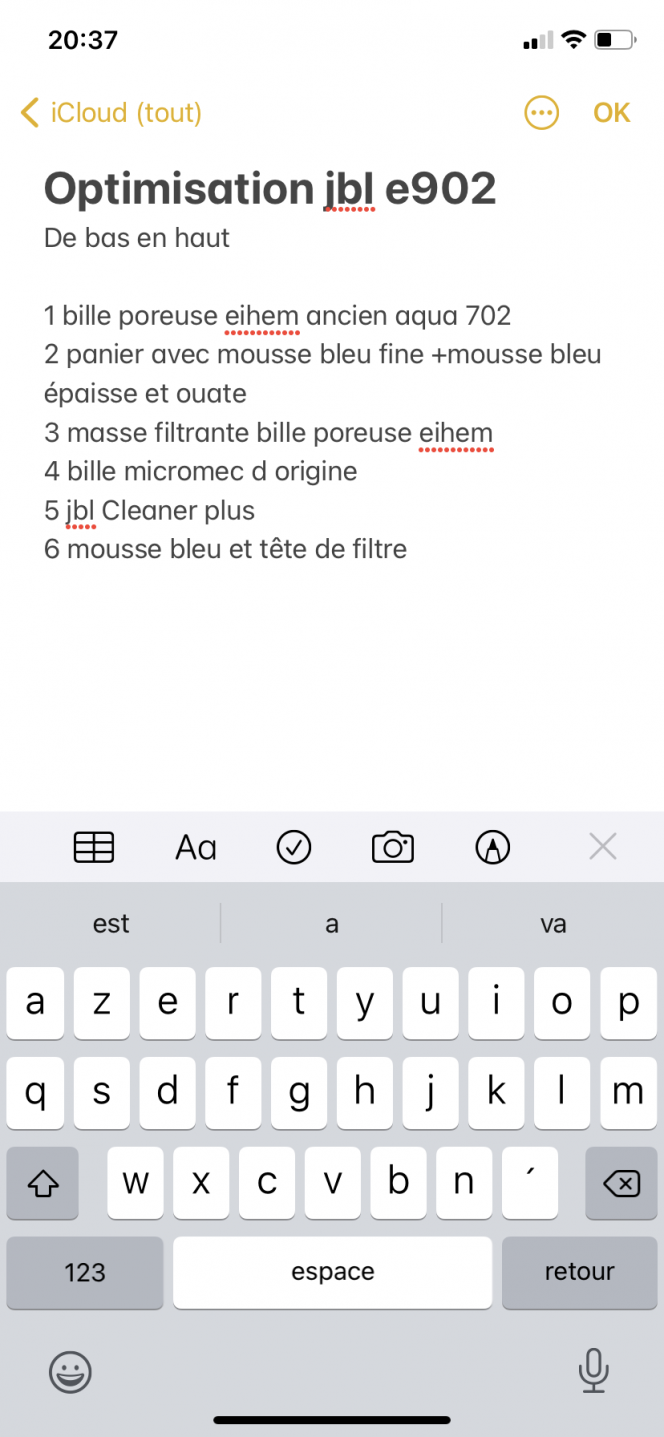Insert a table into the note

[94, 848]
